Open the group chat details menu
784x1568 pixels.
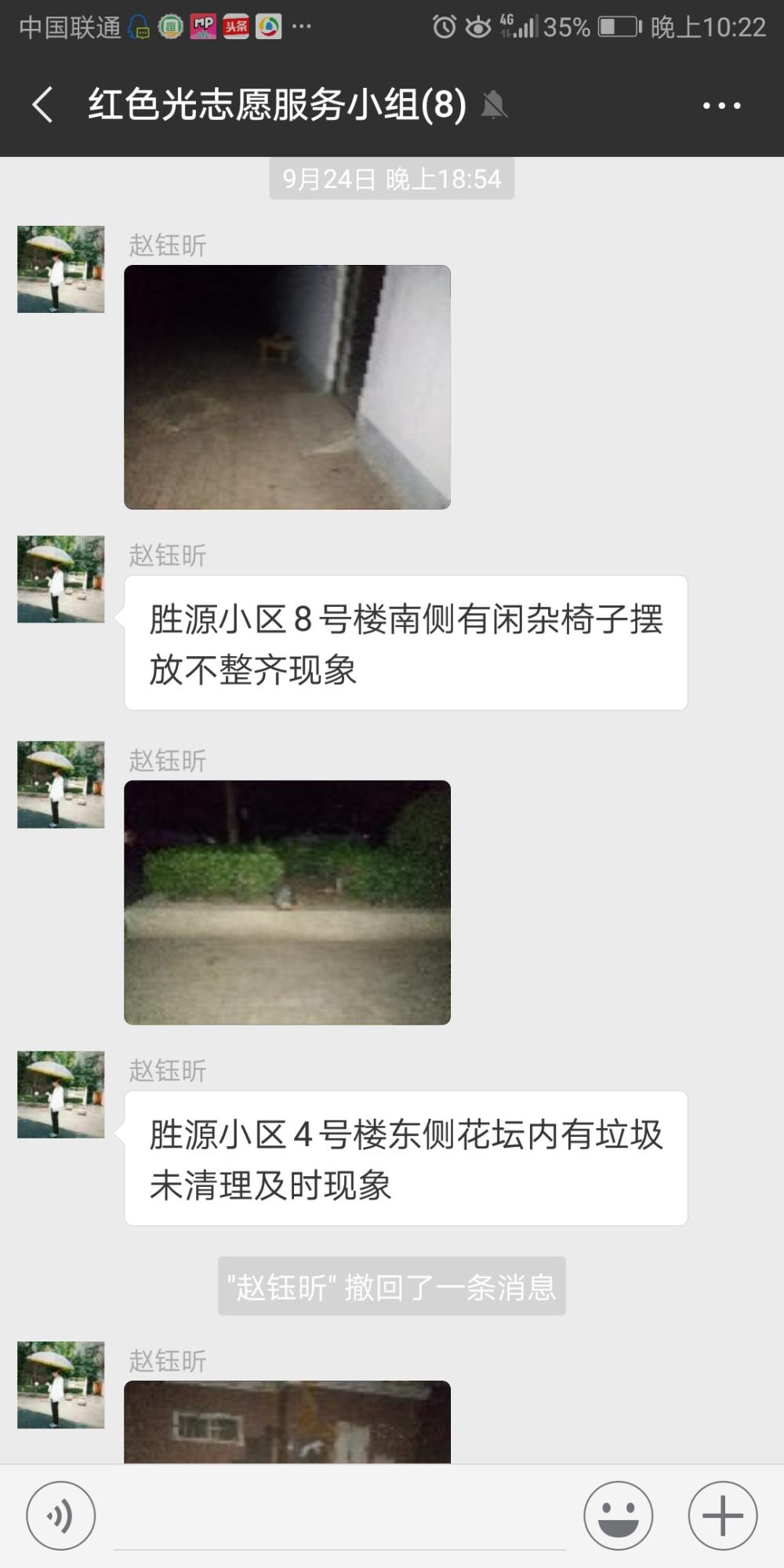point(721,105)
